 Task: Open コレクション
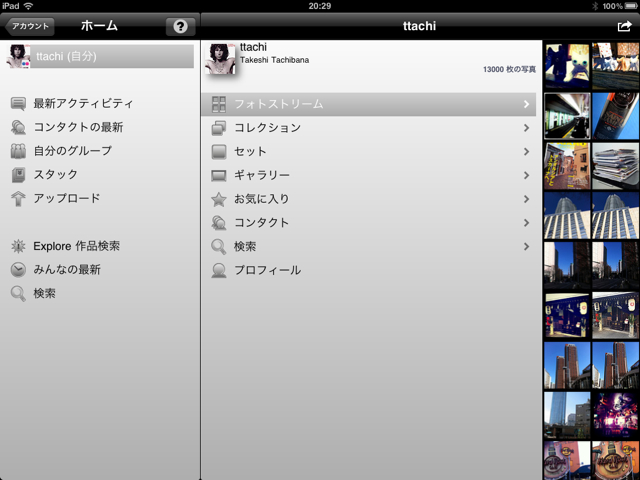(369, 128)
